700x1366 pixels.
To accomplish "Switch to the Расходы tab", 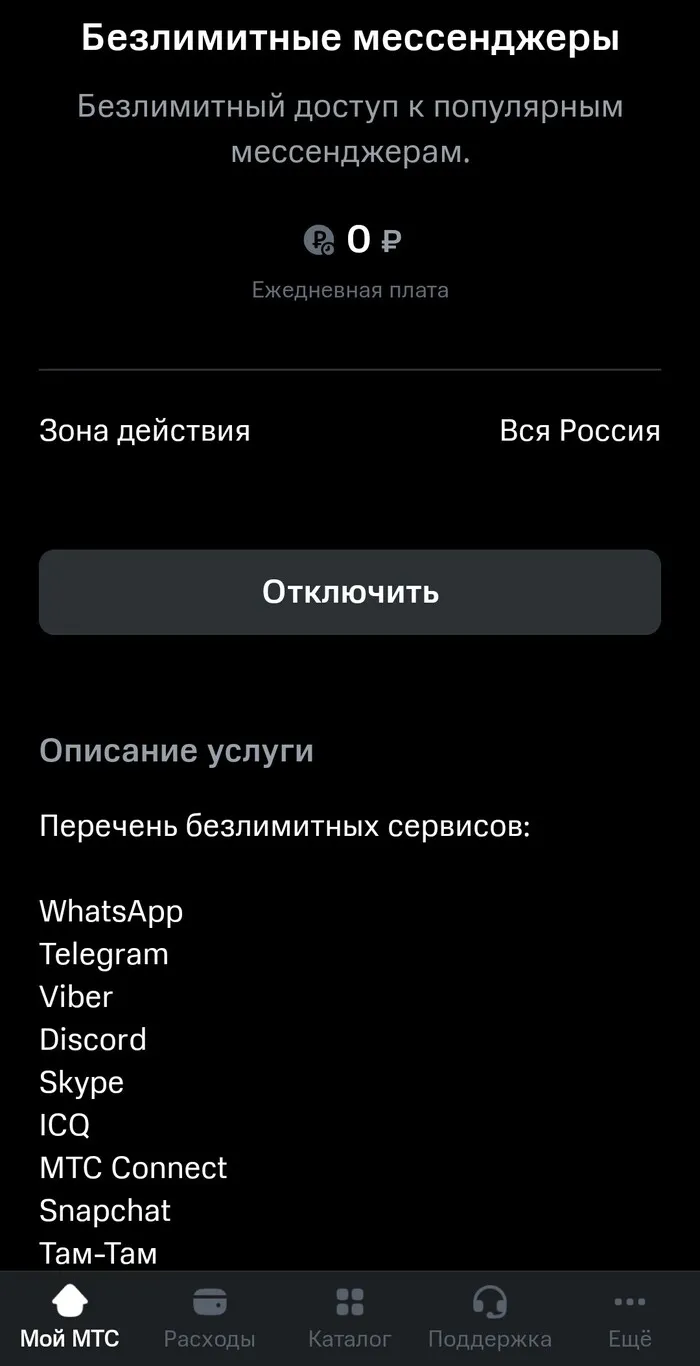I will [210, 1318].
